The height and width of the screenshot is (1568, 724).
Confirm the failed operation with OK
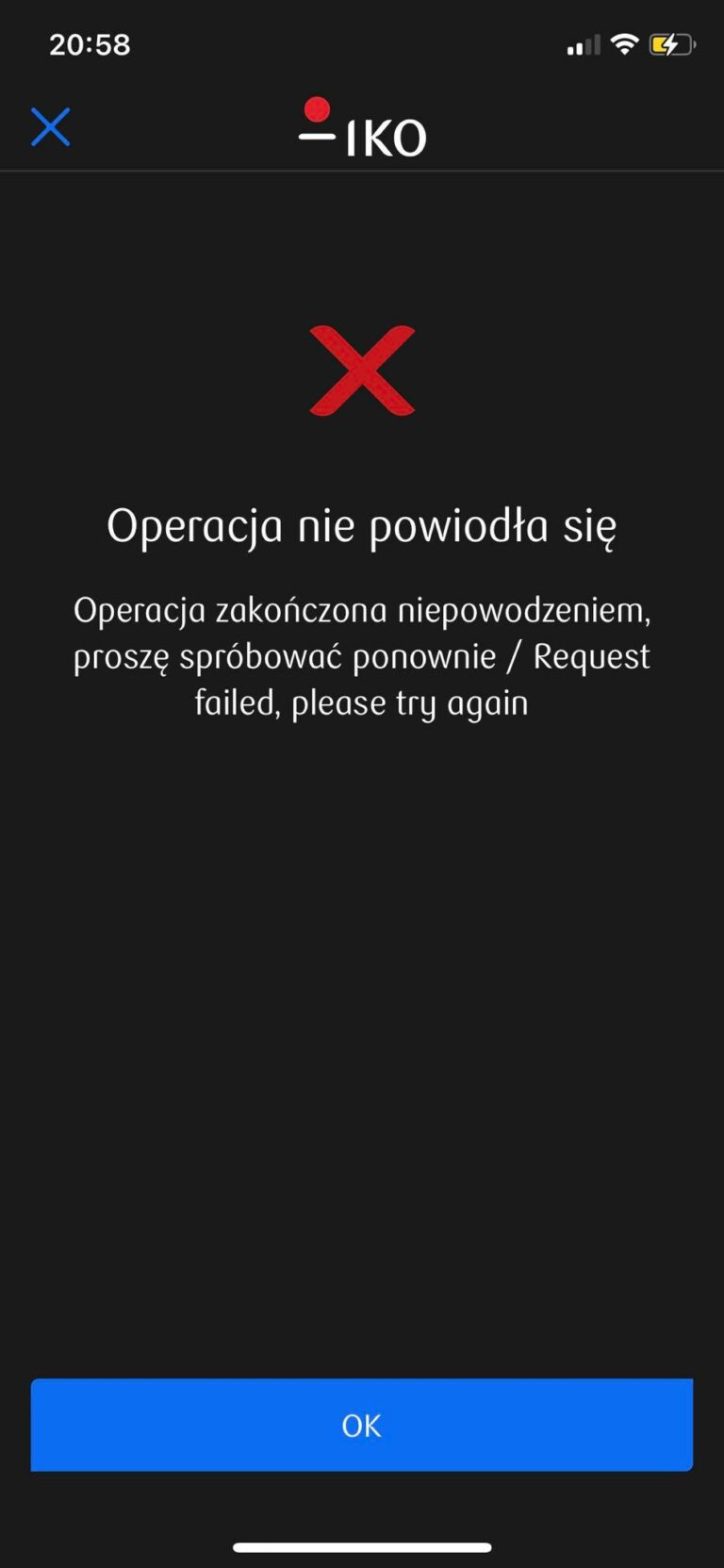pos(361,1425)
